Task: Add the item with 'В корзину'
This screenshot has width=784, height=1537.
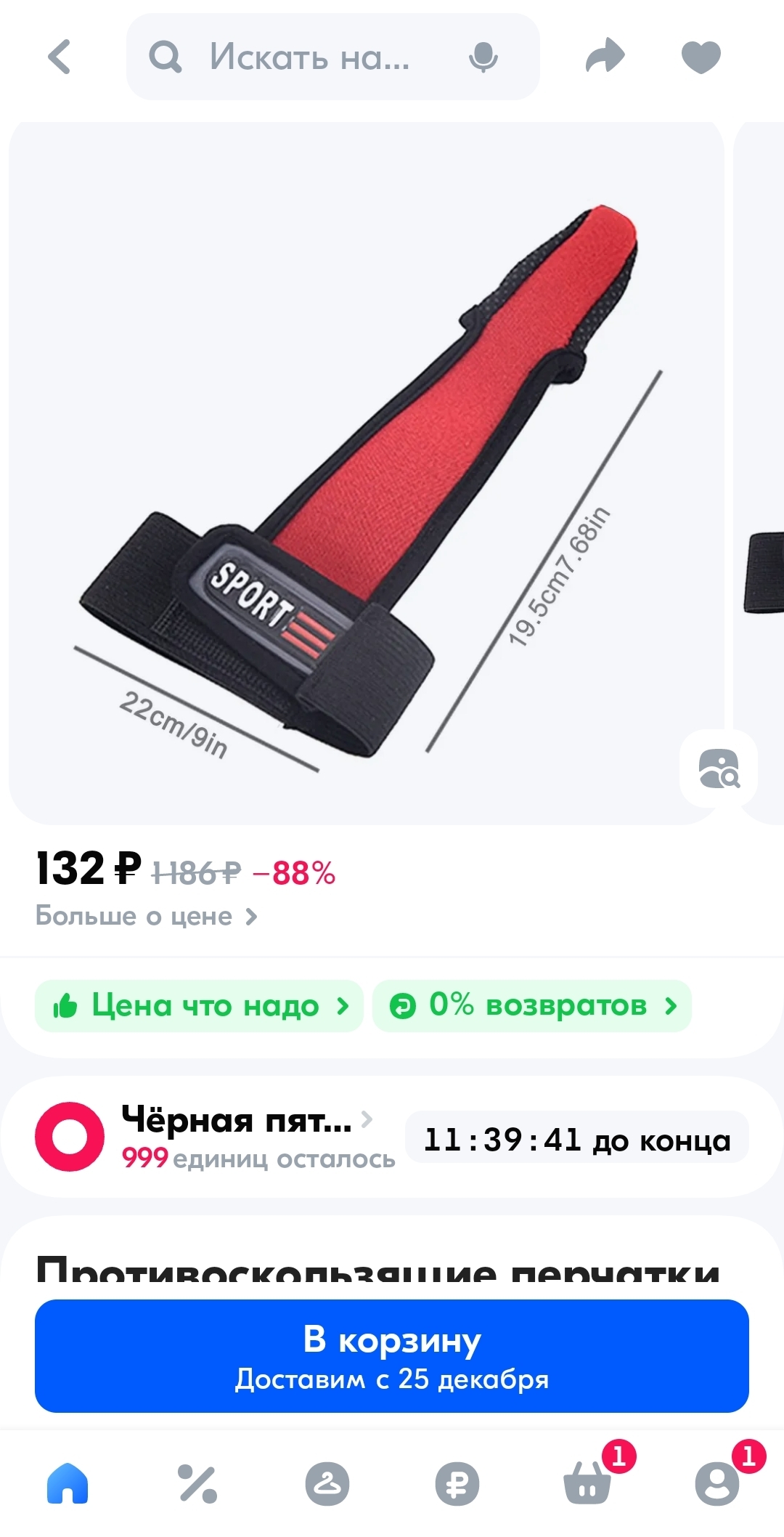Action: click(x=392, y=1356)
